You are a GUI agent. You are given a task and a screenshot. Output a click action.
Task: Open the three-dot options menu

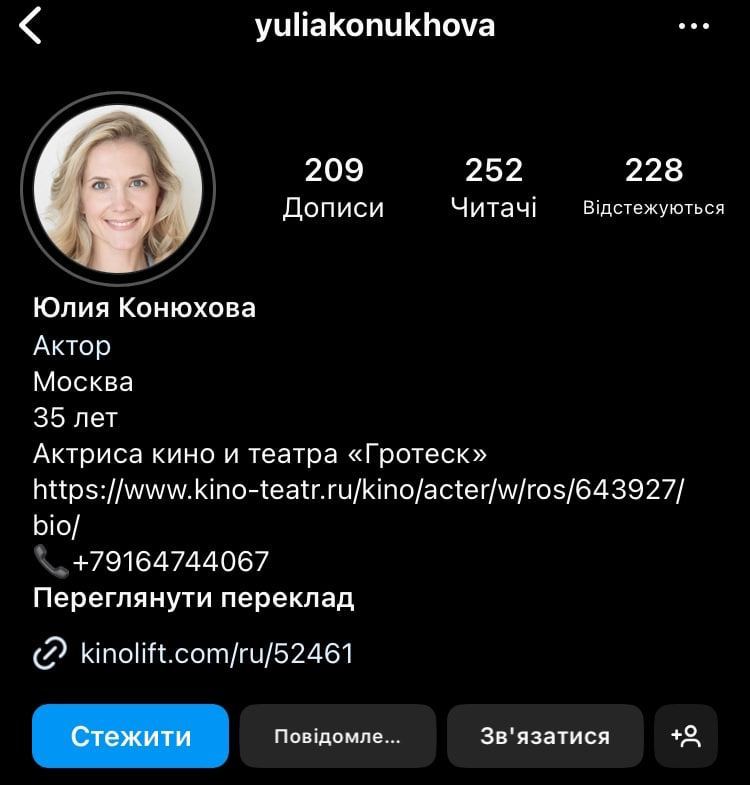[x=693, y=27]
